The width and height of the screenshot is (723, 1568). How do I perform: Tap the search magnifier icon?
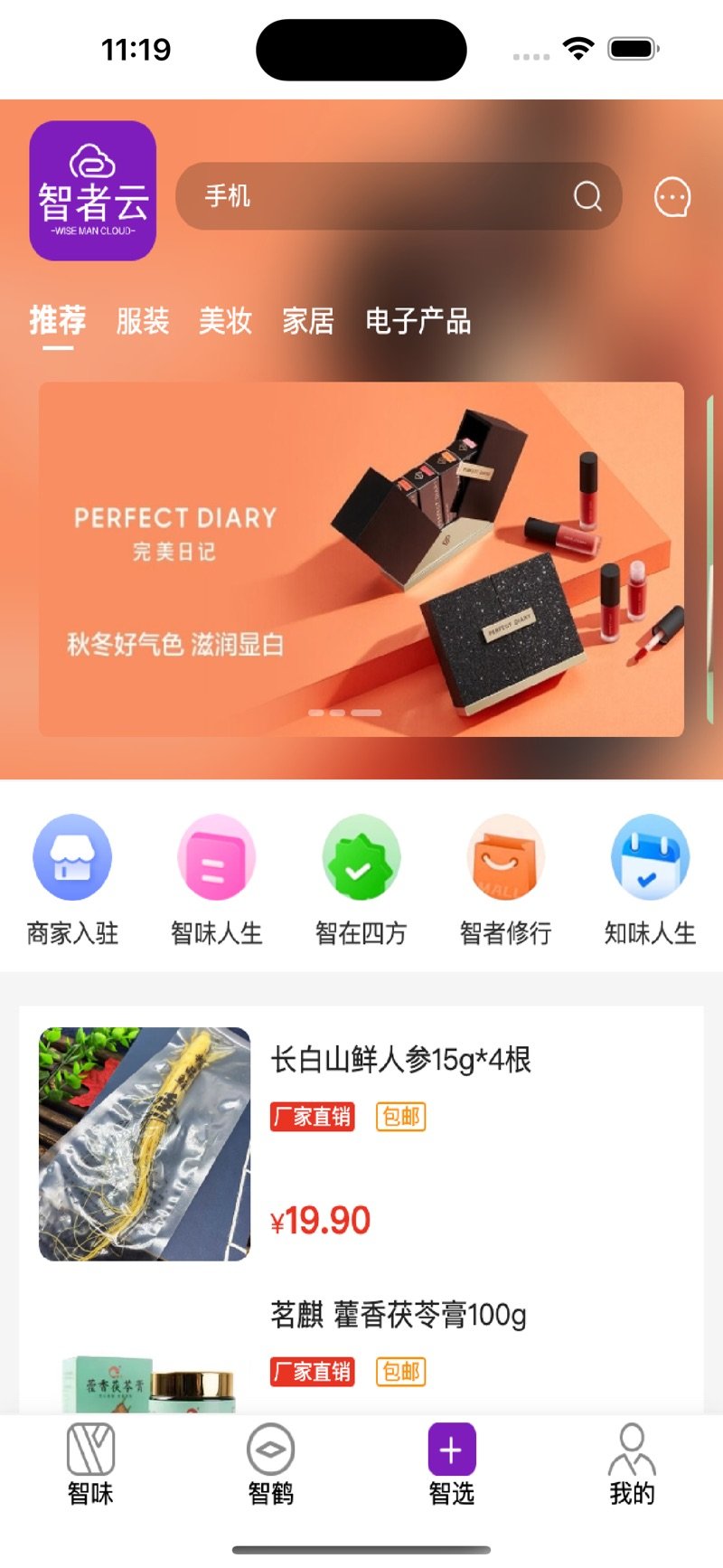[x=587, y=195]
